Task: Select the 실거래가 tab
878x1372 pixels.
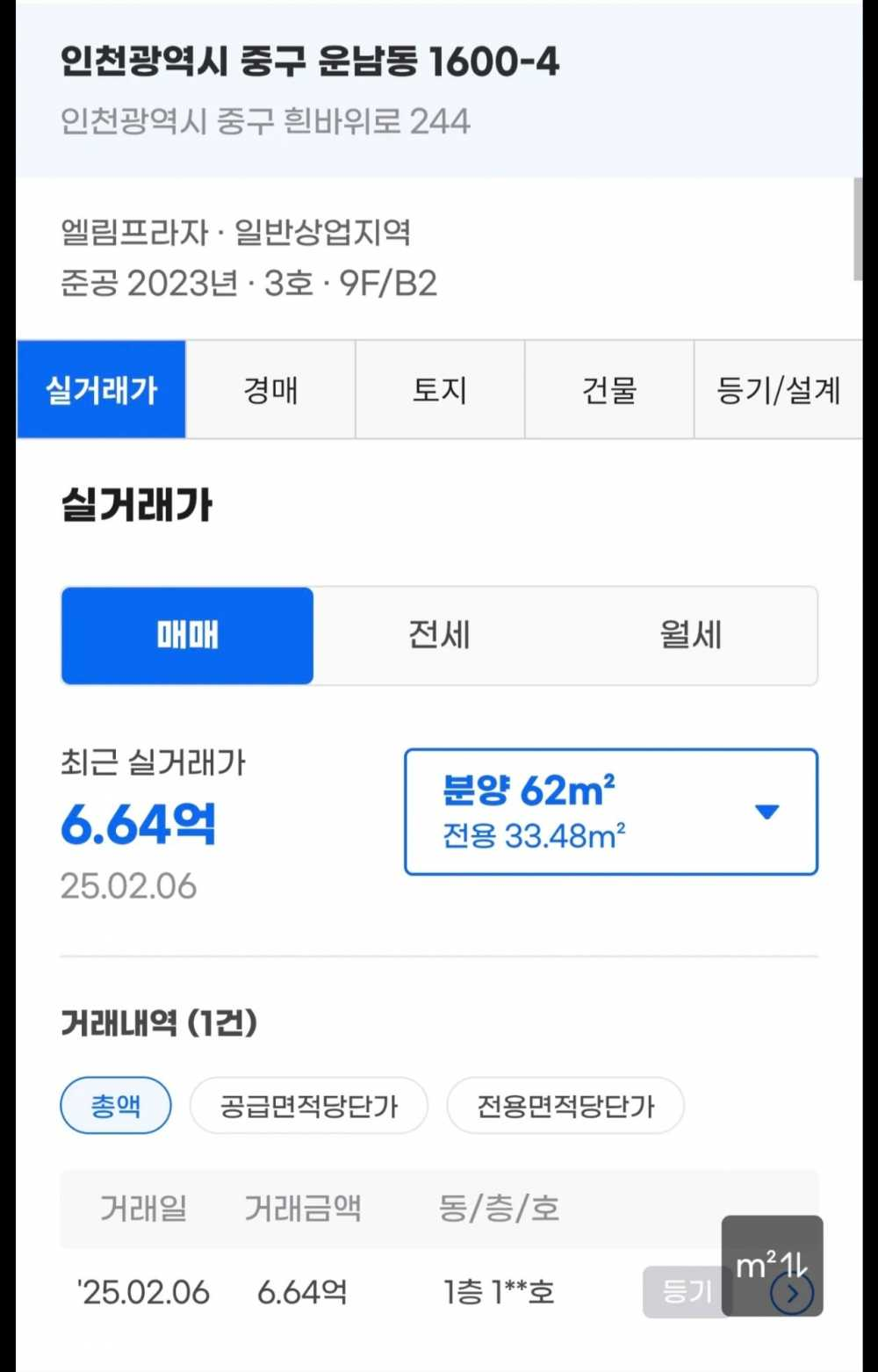Action: pos(101,389)
